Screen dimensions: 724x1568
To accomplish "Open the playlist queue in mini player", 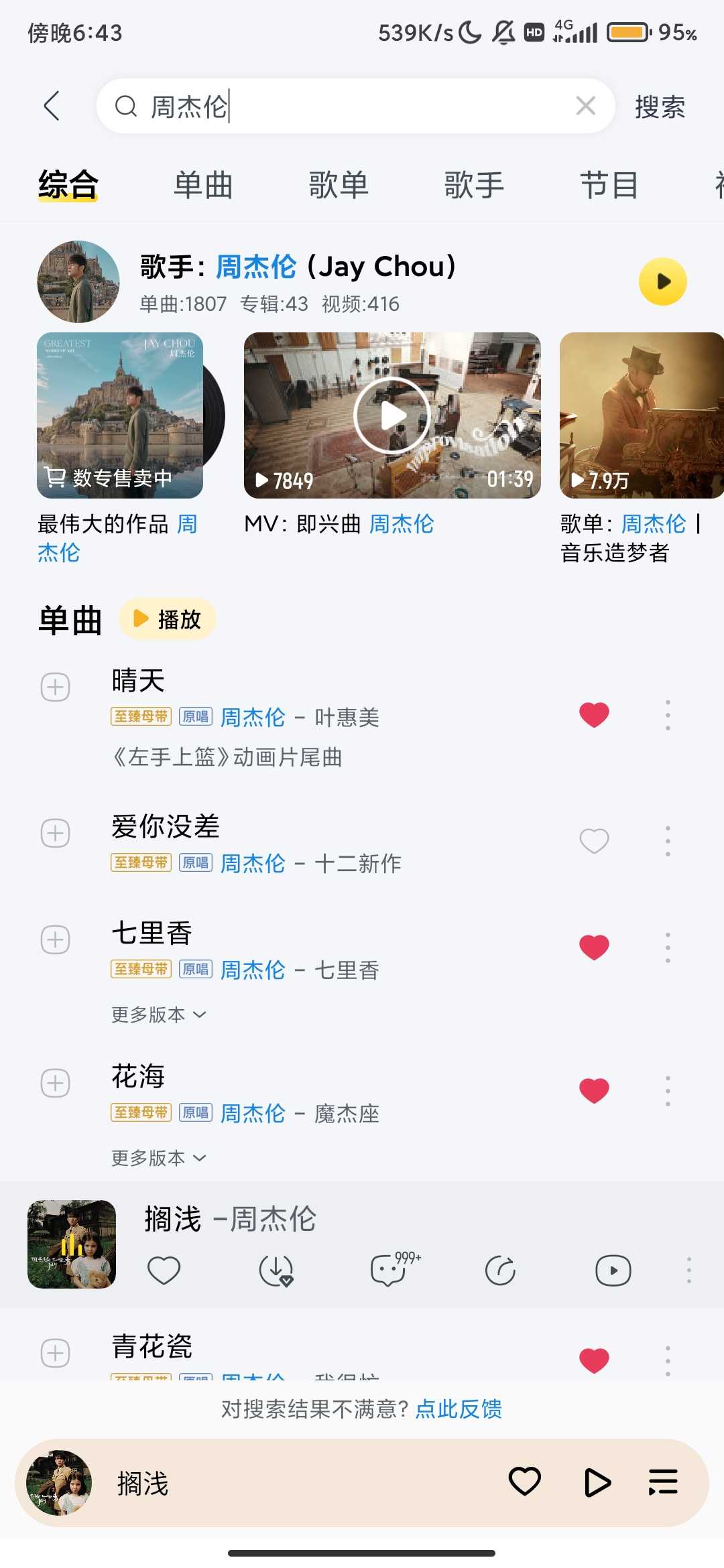I will coord(663,1482).
